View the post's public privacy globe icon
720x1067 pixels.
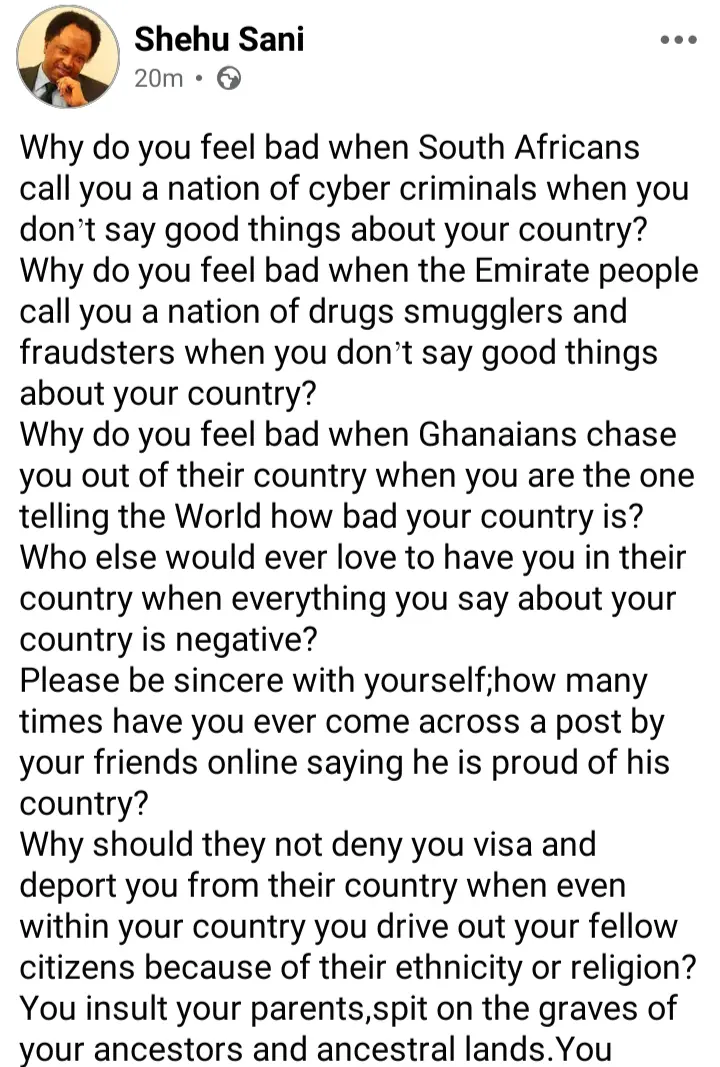[229, 78]
